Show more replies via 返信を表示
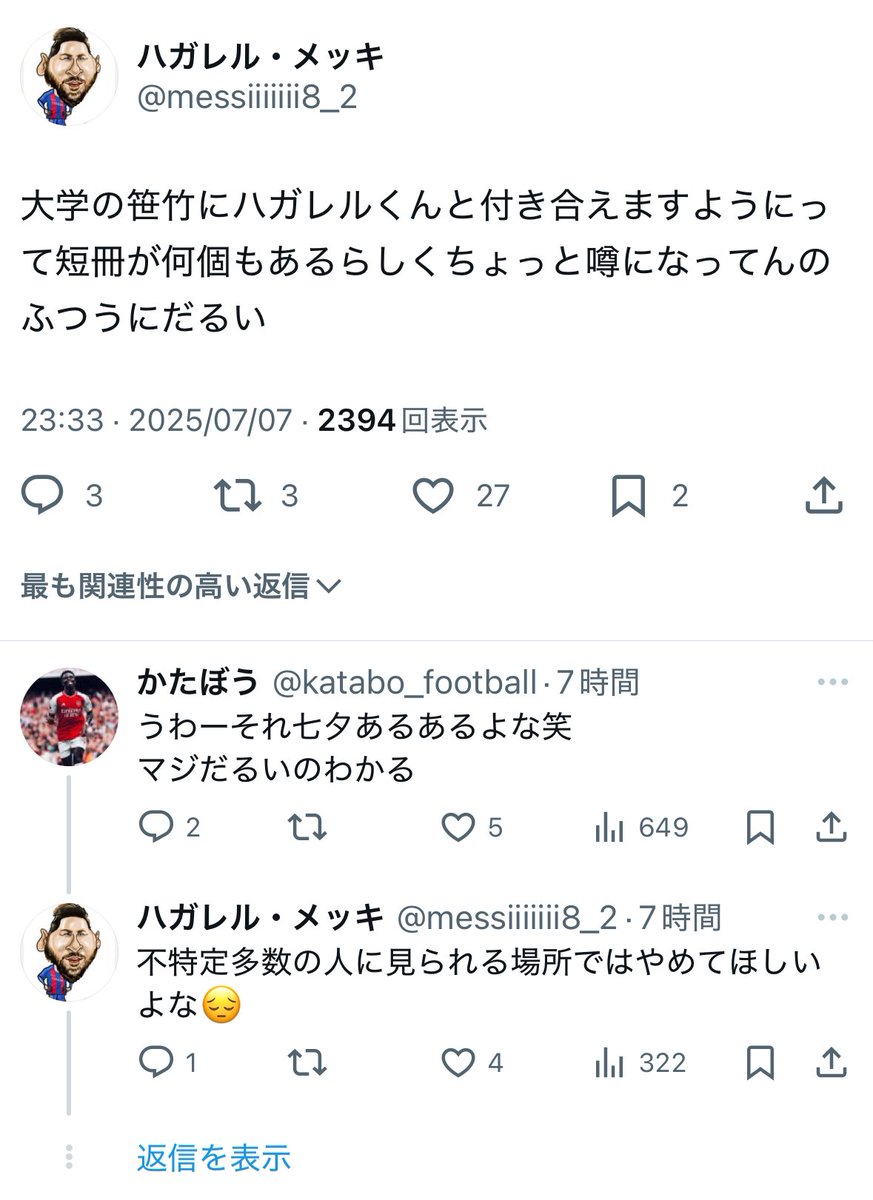Image resolution: width=873 pixels, height=1200 pixels. click(x=214, y=1157)
